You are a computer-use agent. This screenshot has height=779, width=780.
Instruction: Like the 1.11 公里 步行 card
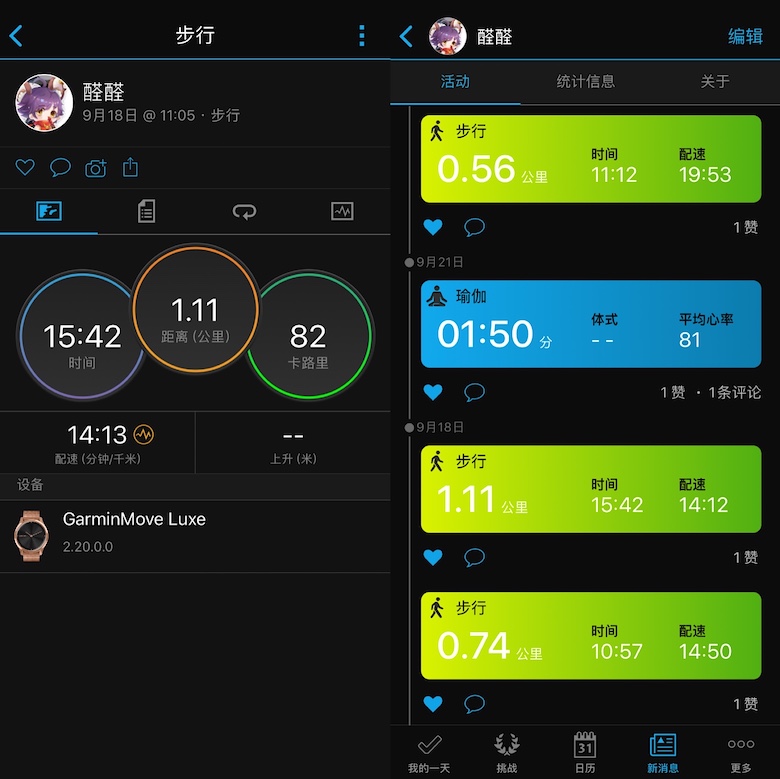tap(433, 557)
